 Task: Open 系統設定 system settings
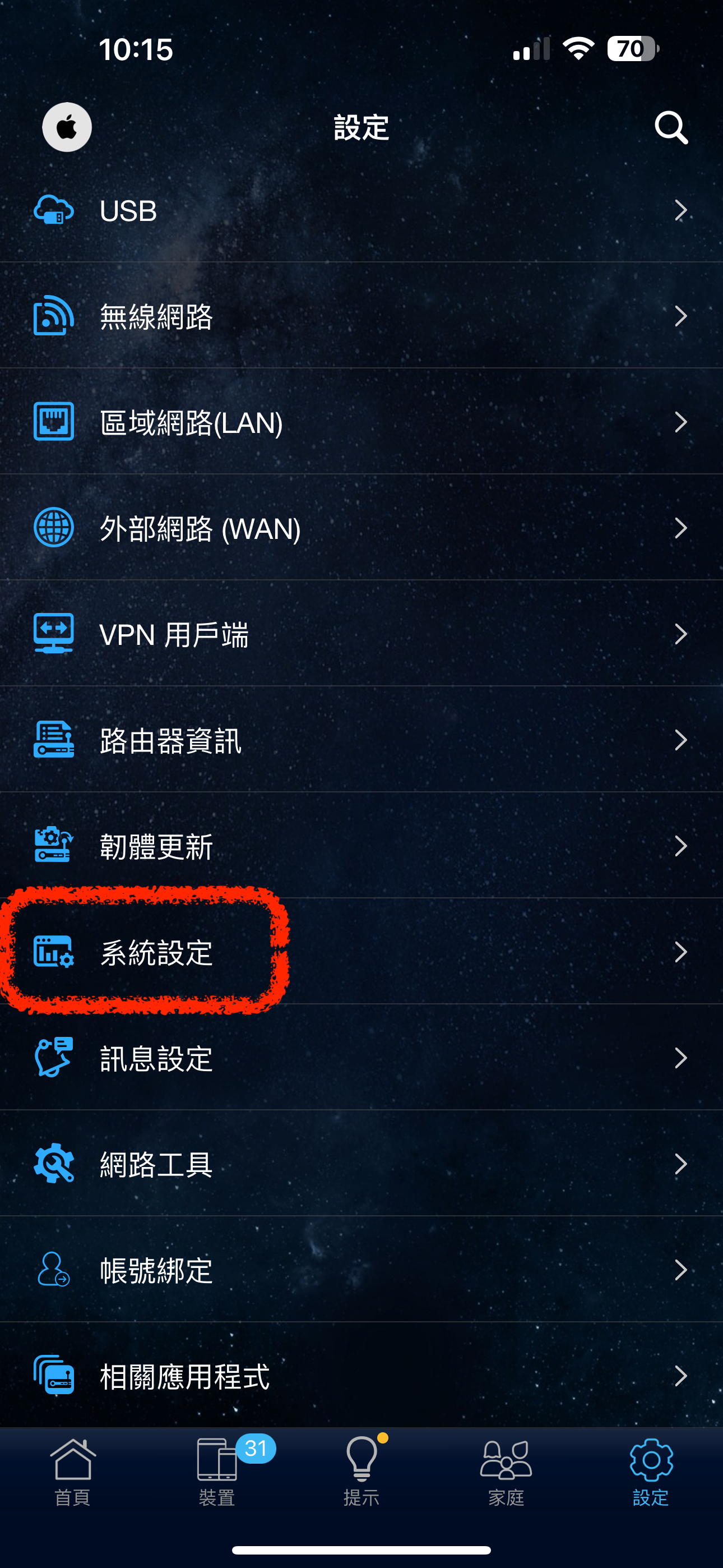pyautogui.click(x=361, y=952)
